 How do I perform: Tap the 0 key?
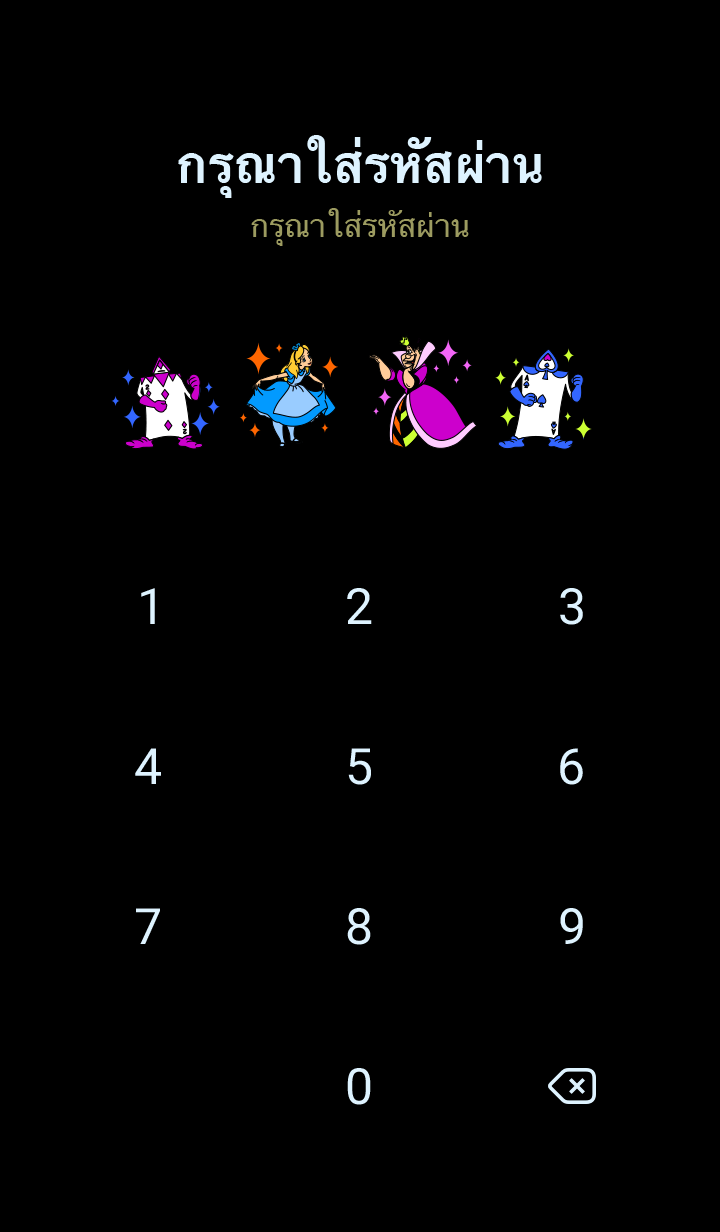pyautogui.click(x=359, y=1087)
